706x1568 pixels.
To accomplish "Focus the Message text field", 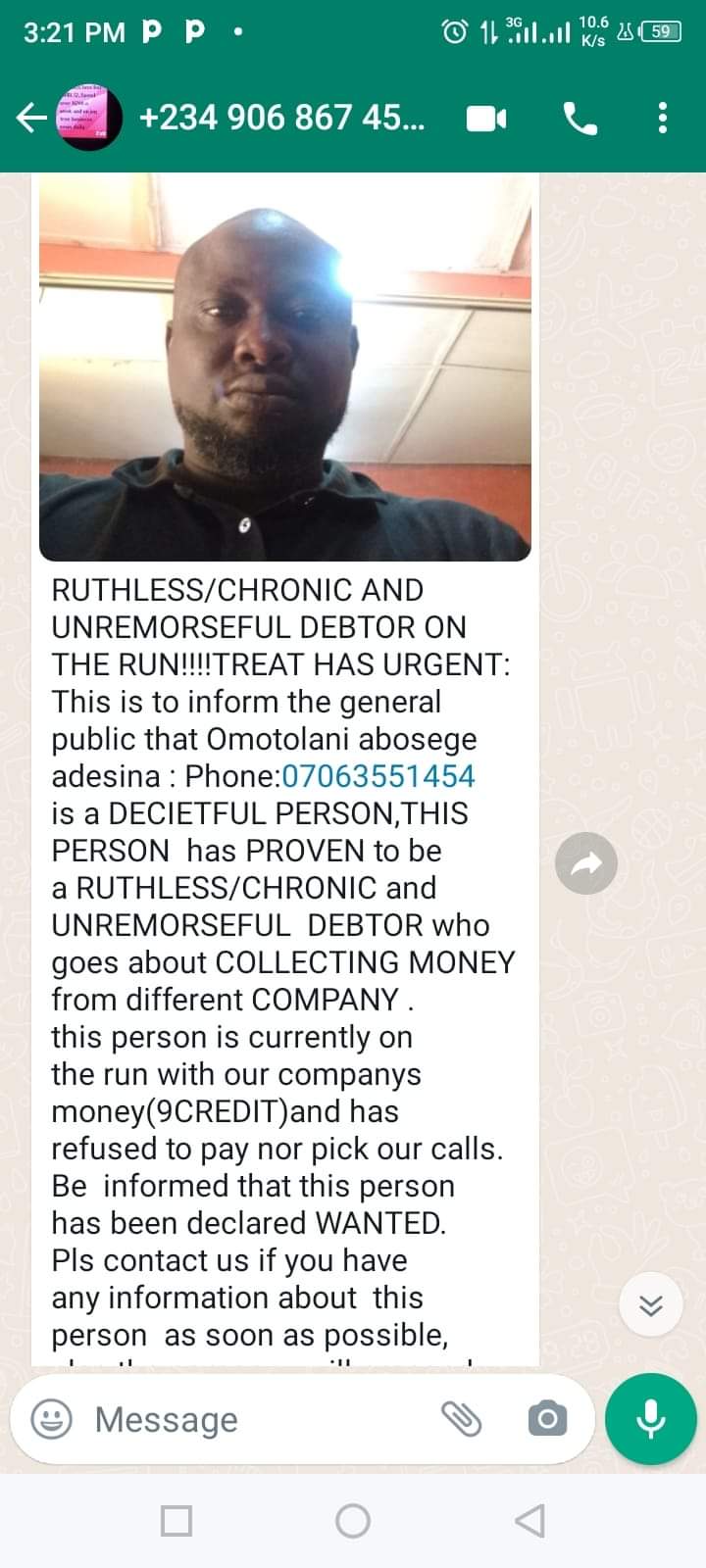I will (255, 1419).
